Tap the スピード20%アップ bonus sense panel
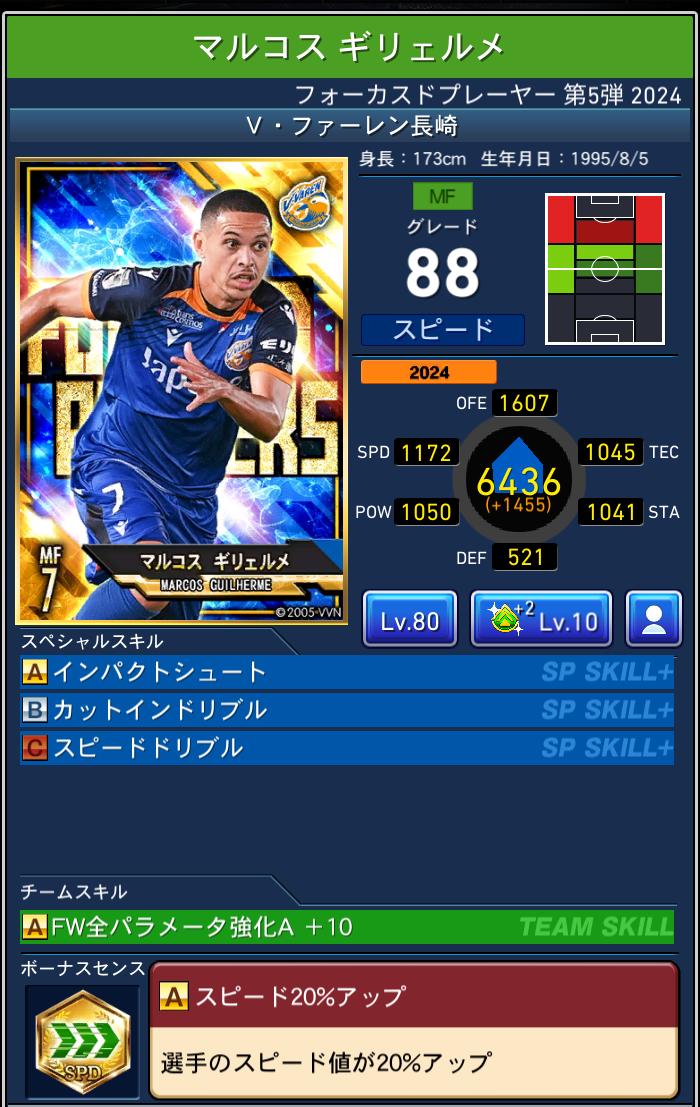Image resolution: width=700 pixels, height=1107 pixels. (x=413, y=1030)
